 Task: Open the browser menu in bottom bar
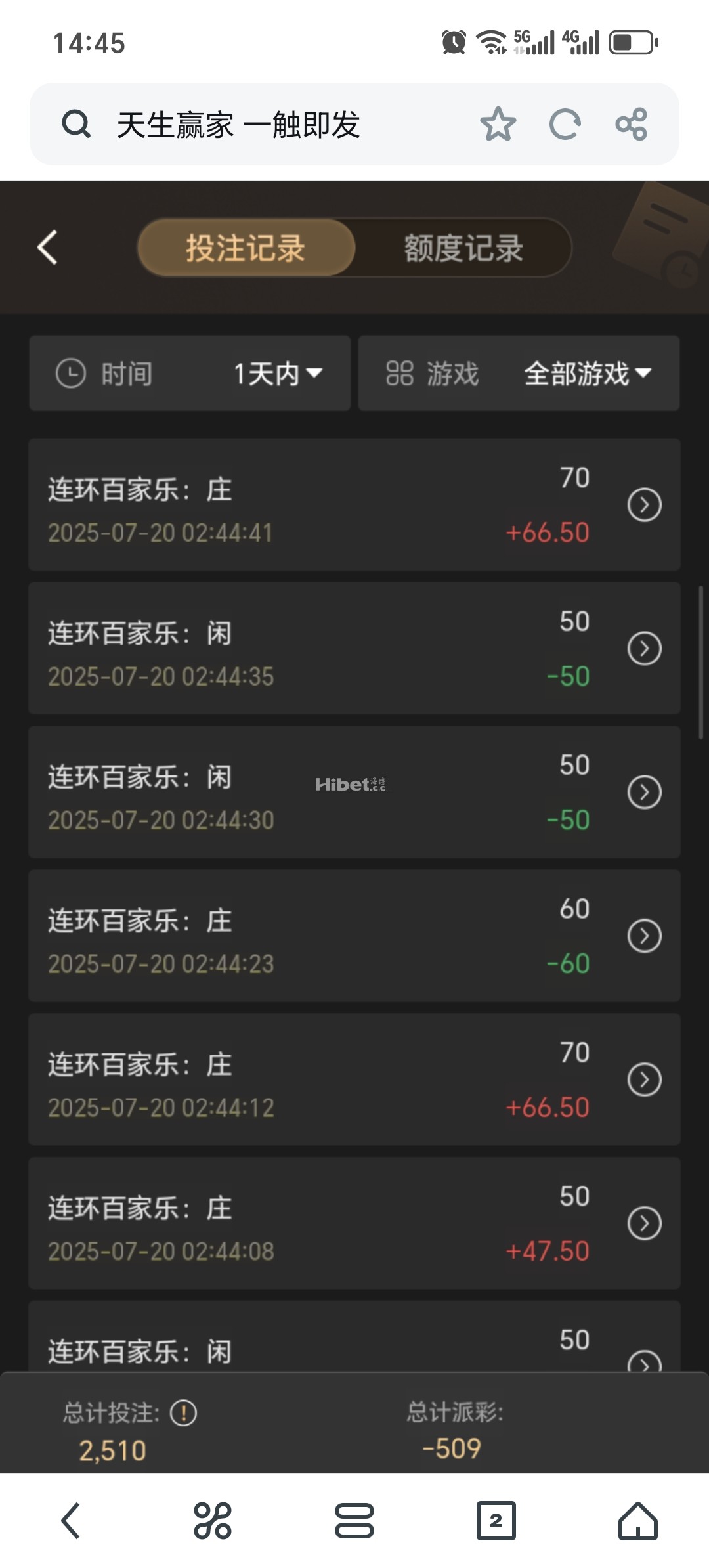pyautogui.click(x=354, y=1521)
